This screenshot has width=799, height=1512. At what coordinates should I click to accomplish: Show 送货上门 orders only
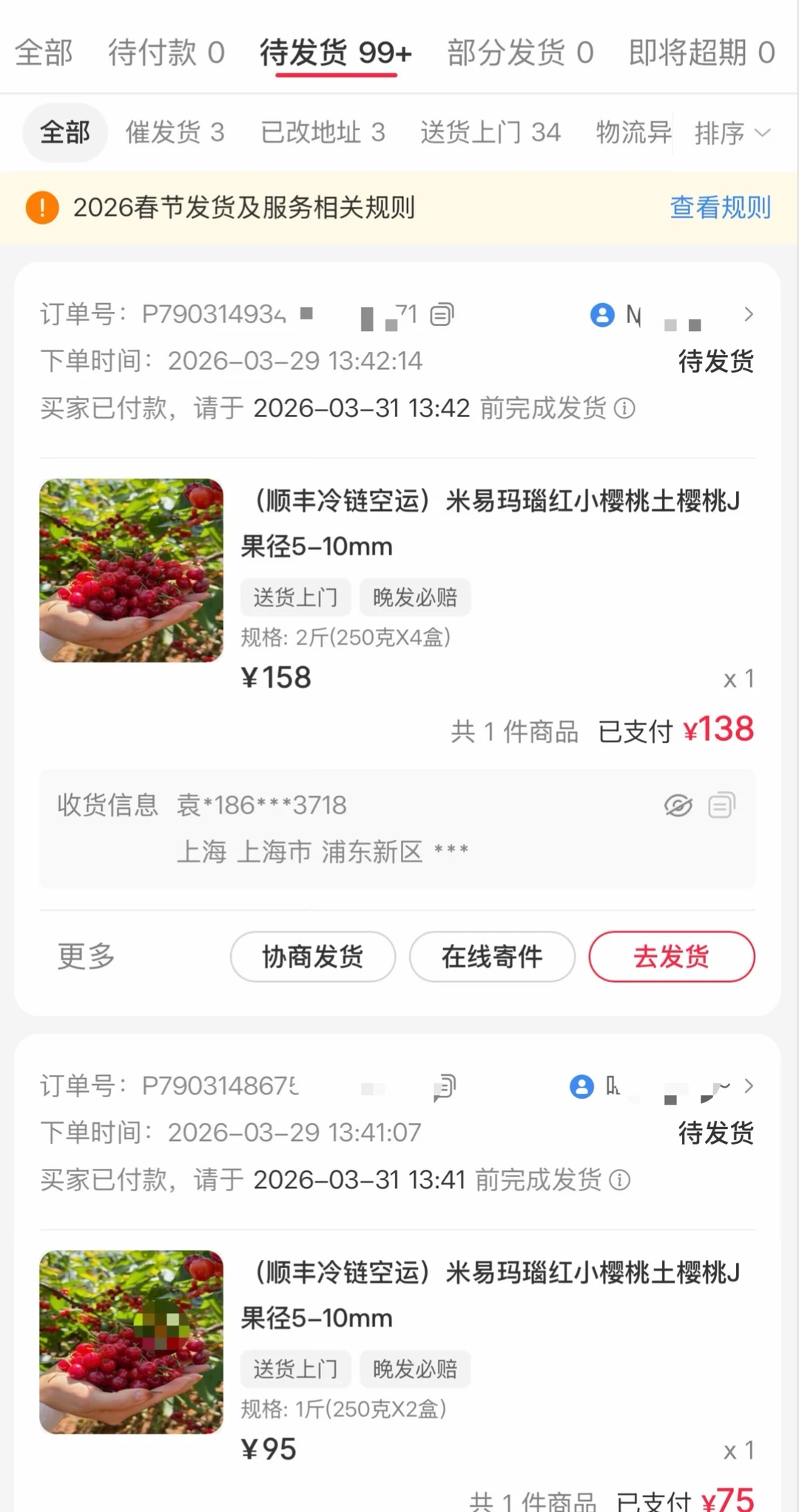point(490,133)
